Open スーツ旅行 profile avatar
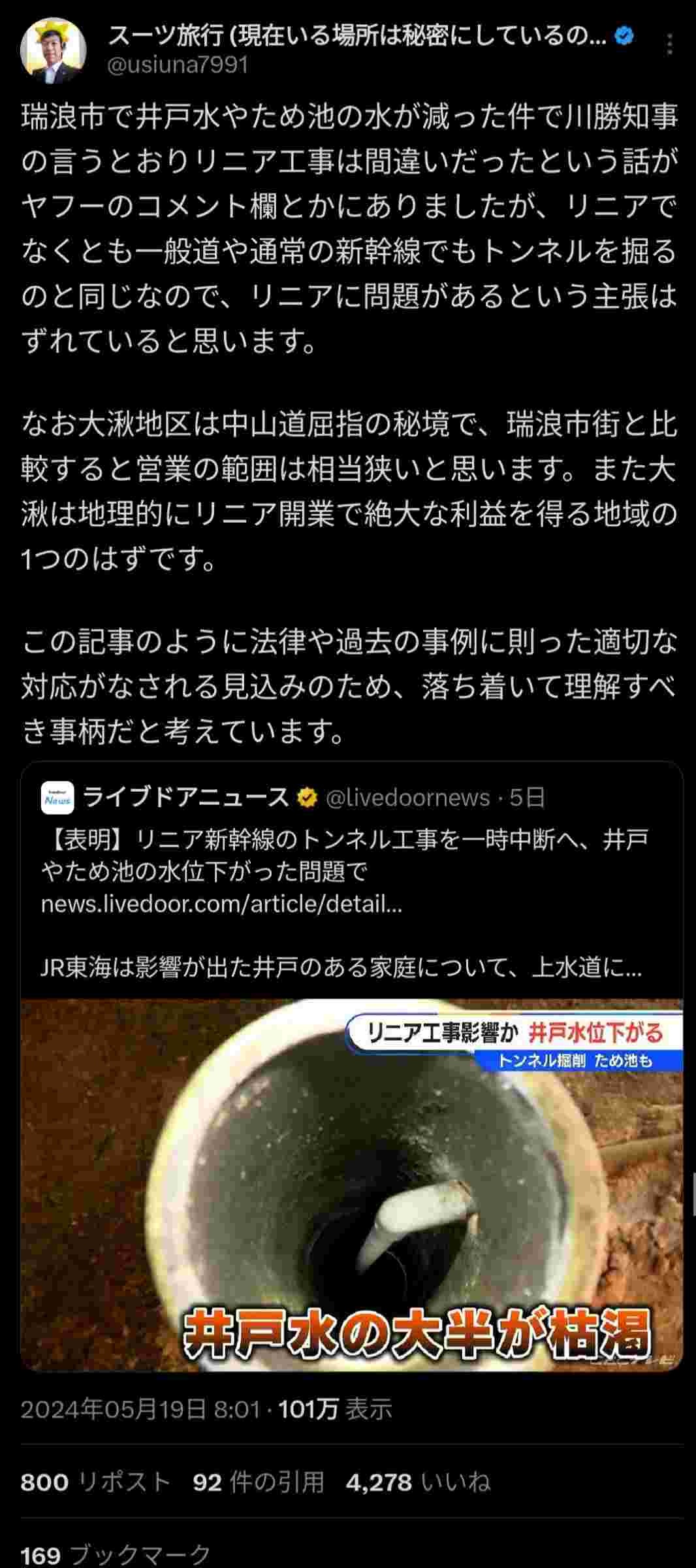 [x=54, y=50]
